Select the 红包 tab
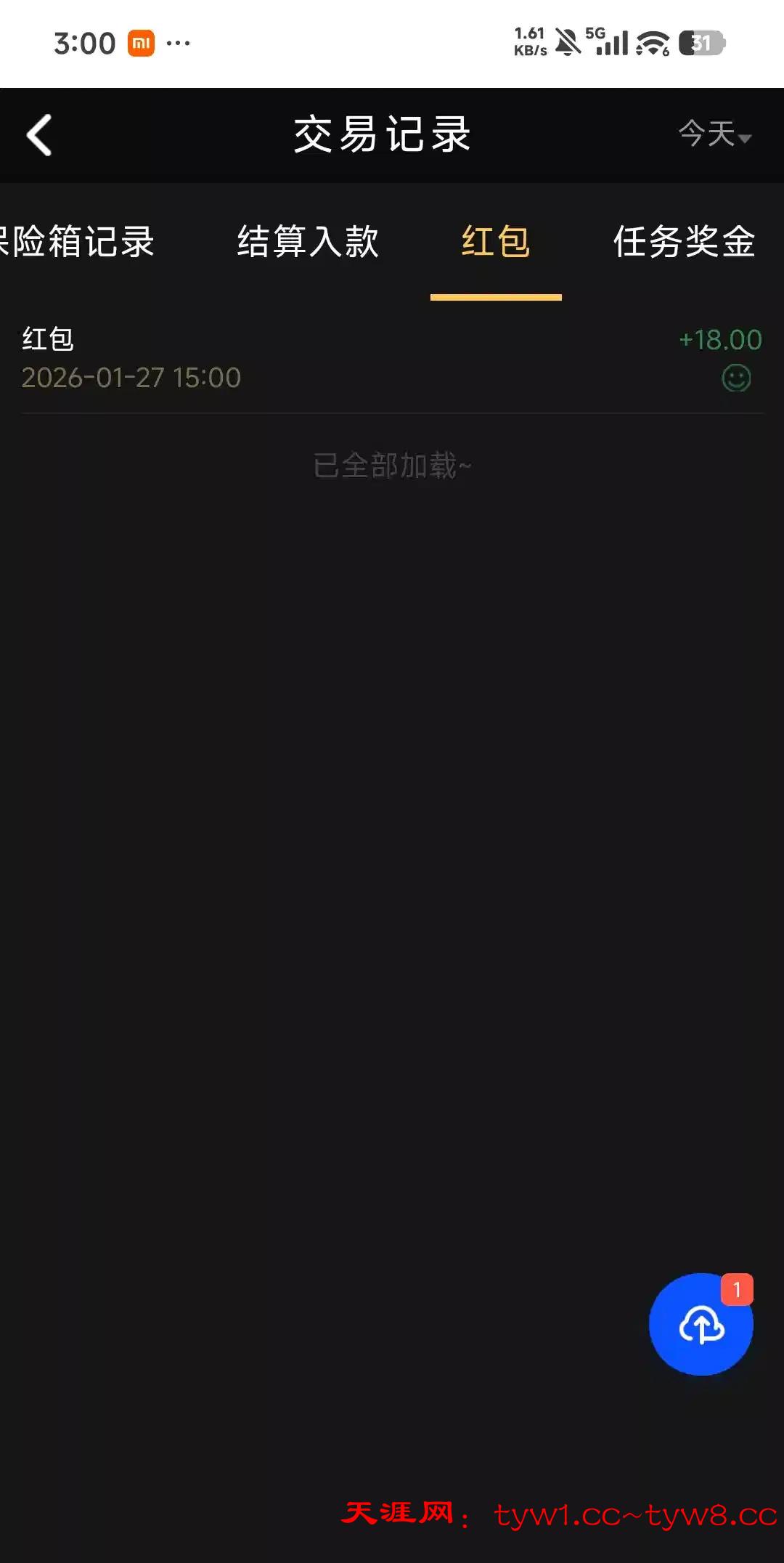The width and height of the screenshot is (784, 1563). 496,242
